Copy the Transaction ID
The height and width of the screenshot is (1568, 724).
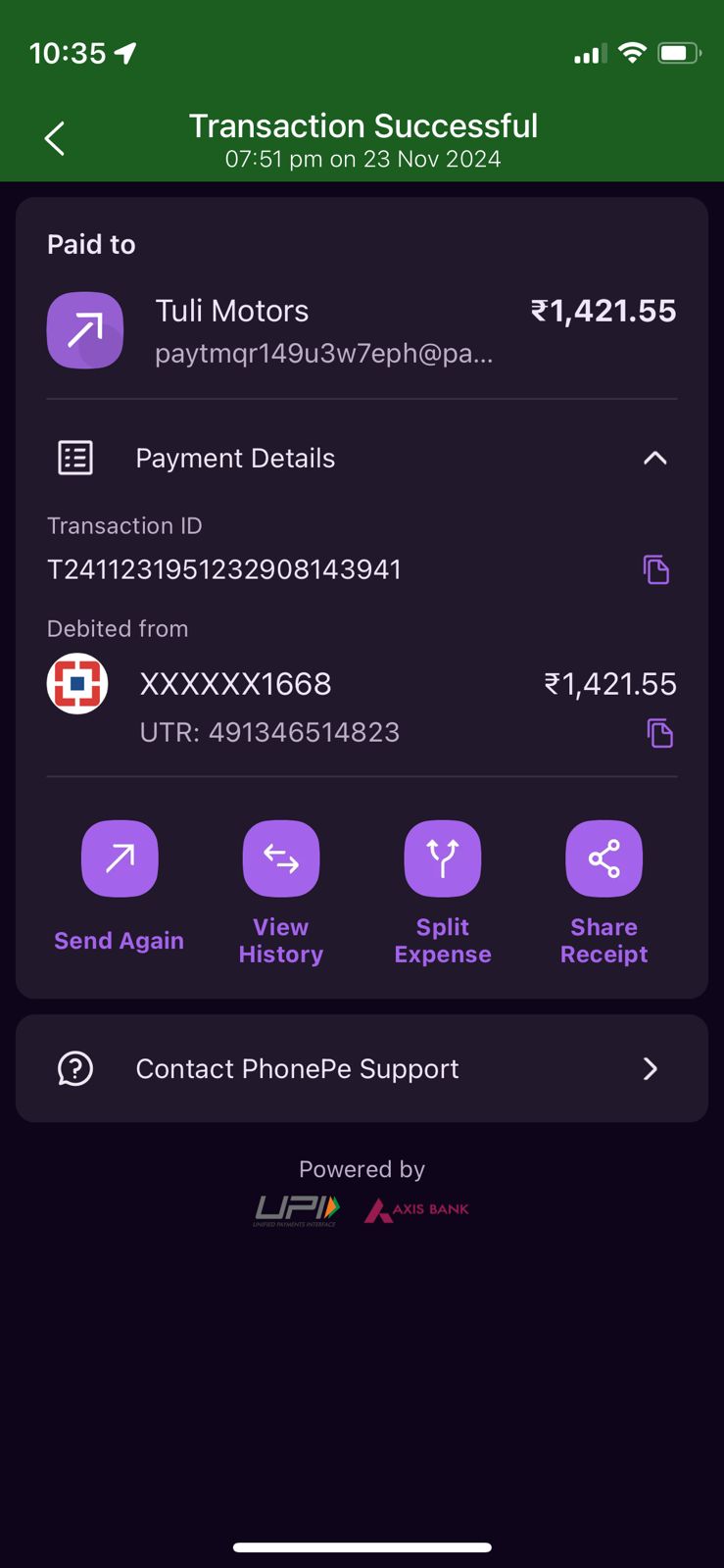655,569
